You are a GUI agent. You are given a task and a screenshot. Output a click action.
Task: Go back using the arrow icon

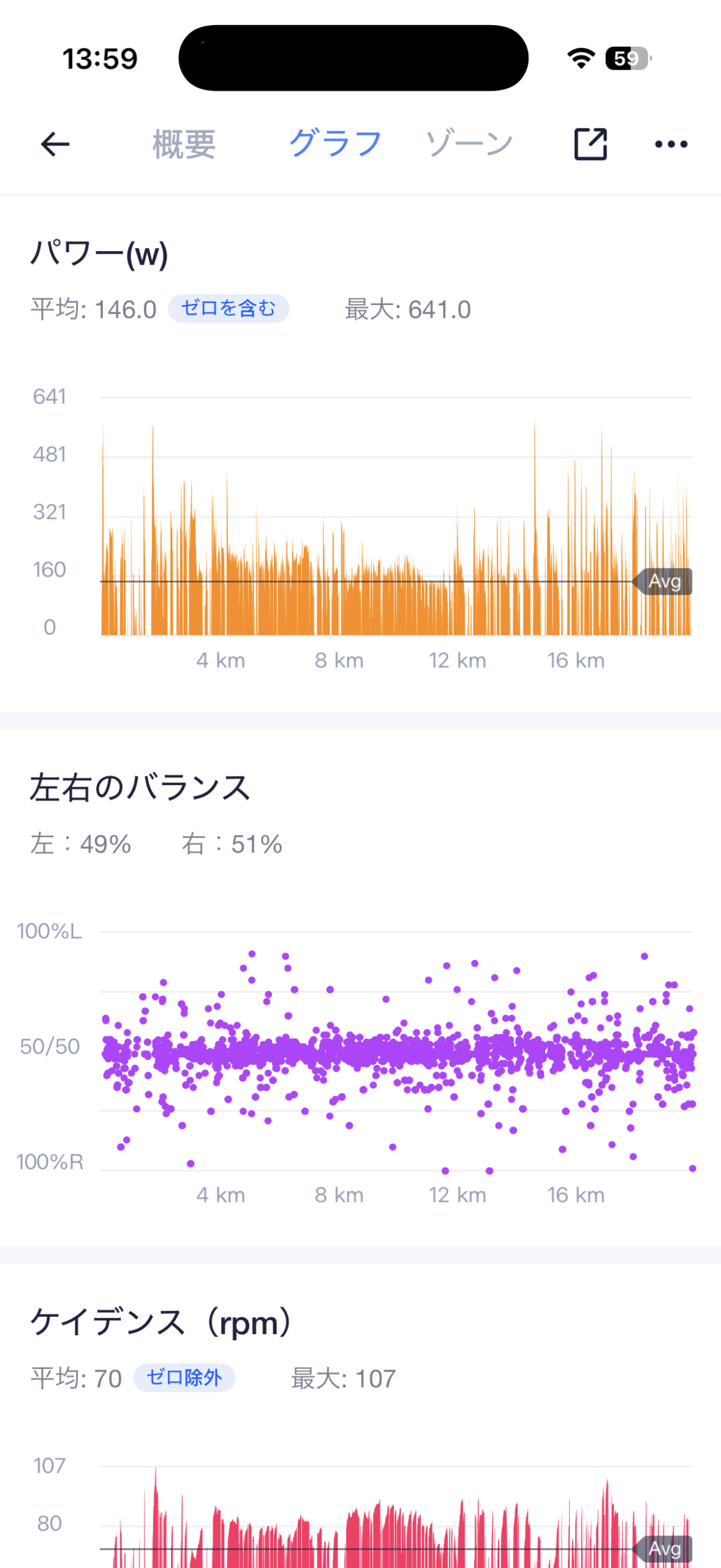55,145
